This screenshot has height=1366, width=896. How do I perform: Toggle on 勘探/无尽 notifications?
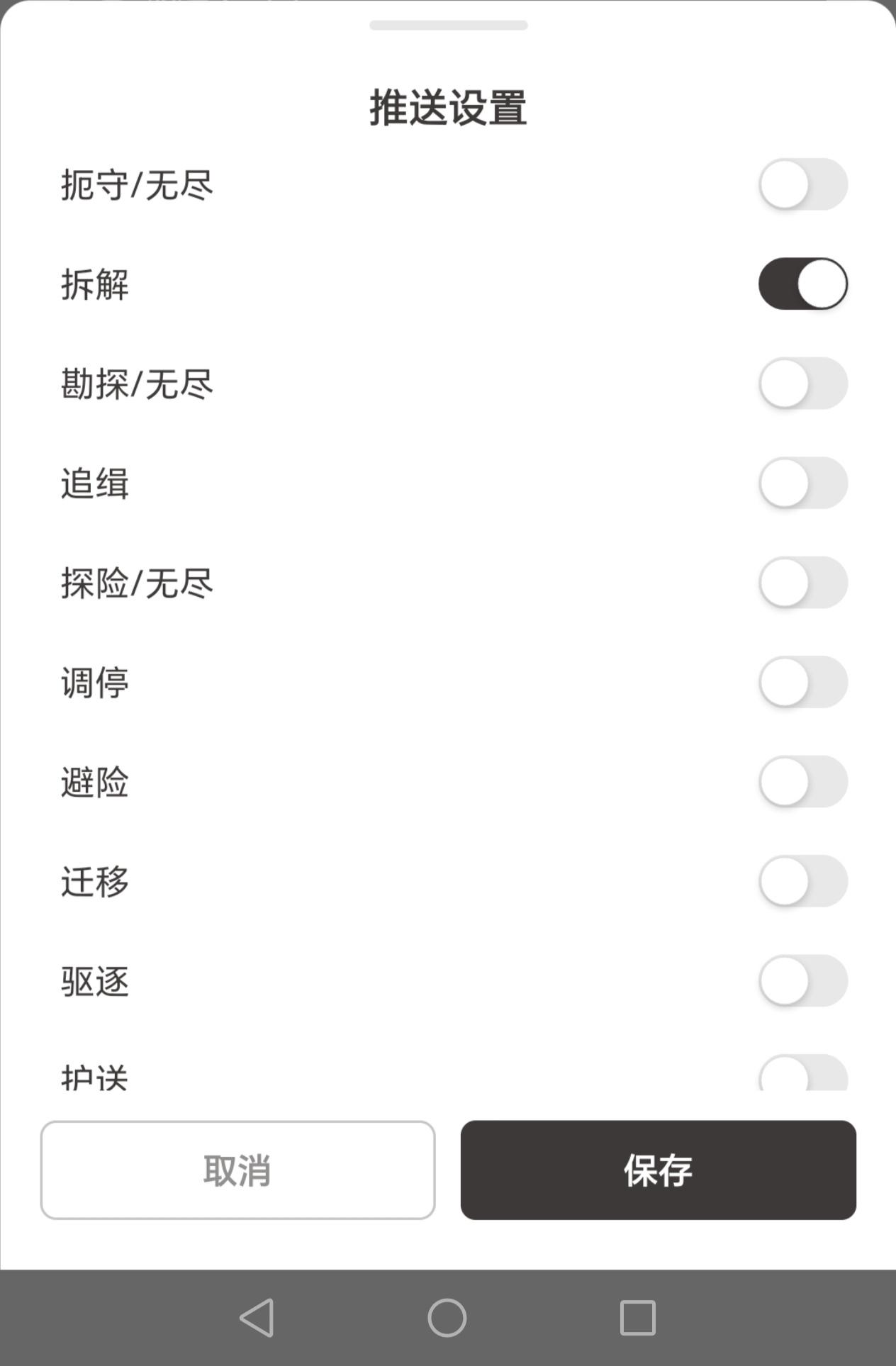click(802, 384)
